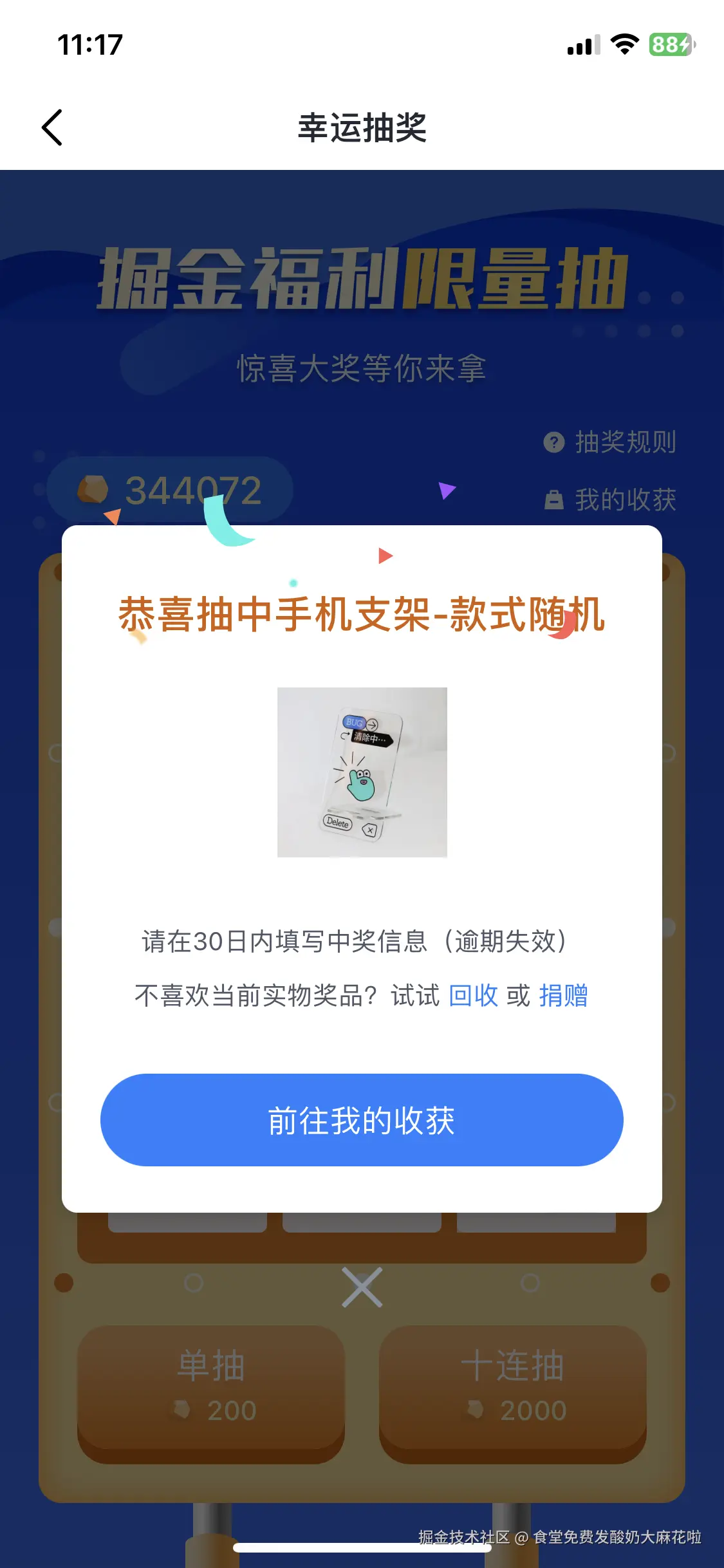Tap the coin icon beside 344072
Image resolution: width=724 pixels, height=1568 pixels.
(x=92, y=490)
